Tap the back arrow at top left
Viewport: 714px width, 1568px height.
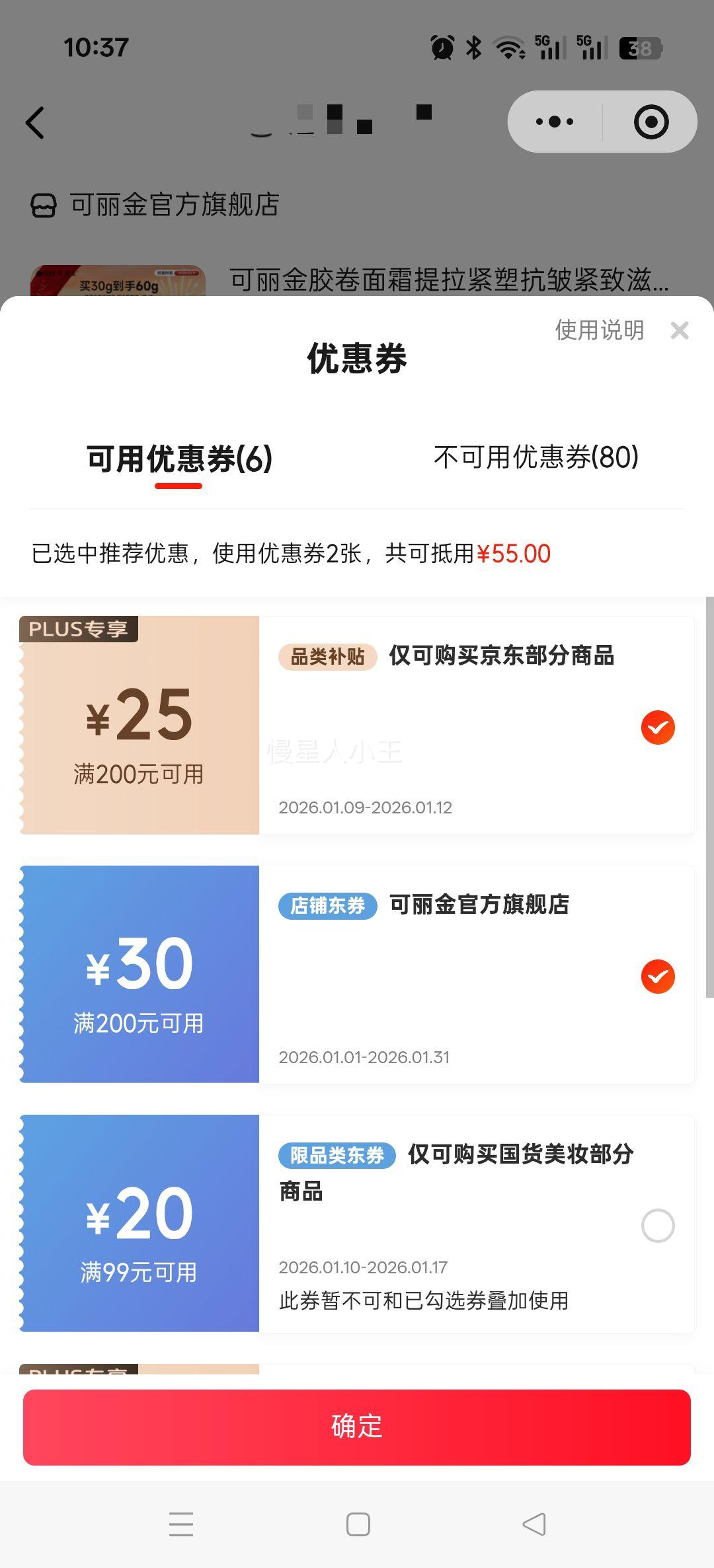35,122
